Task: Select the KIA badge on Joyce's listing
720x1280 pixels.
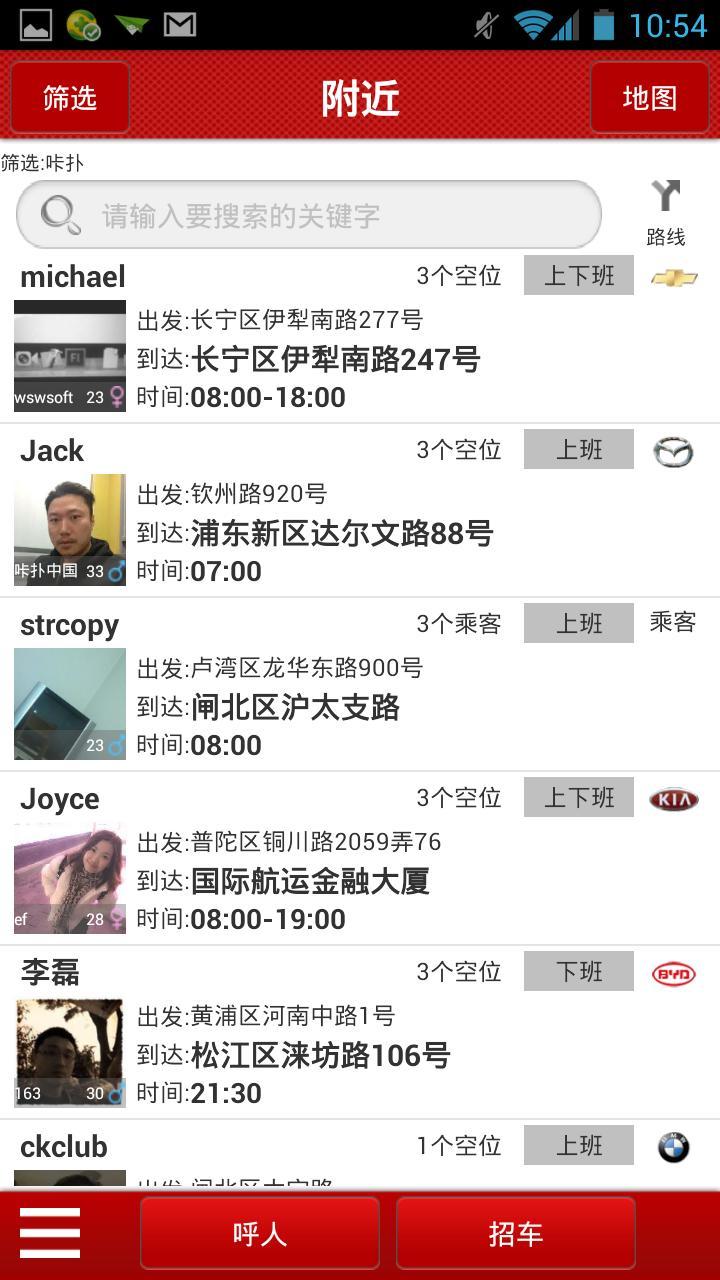Action: [674, 798]
